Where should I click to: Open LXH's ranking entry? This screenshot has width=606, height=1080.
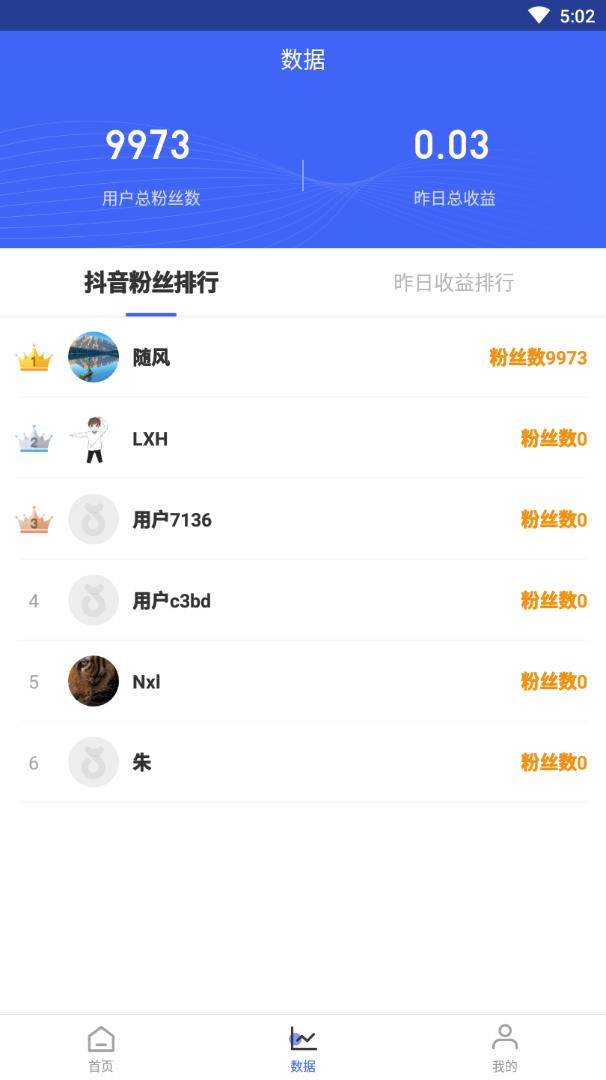point(303,439)
